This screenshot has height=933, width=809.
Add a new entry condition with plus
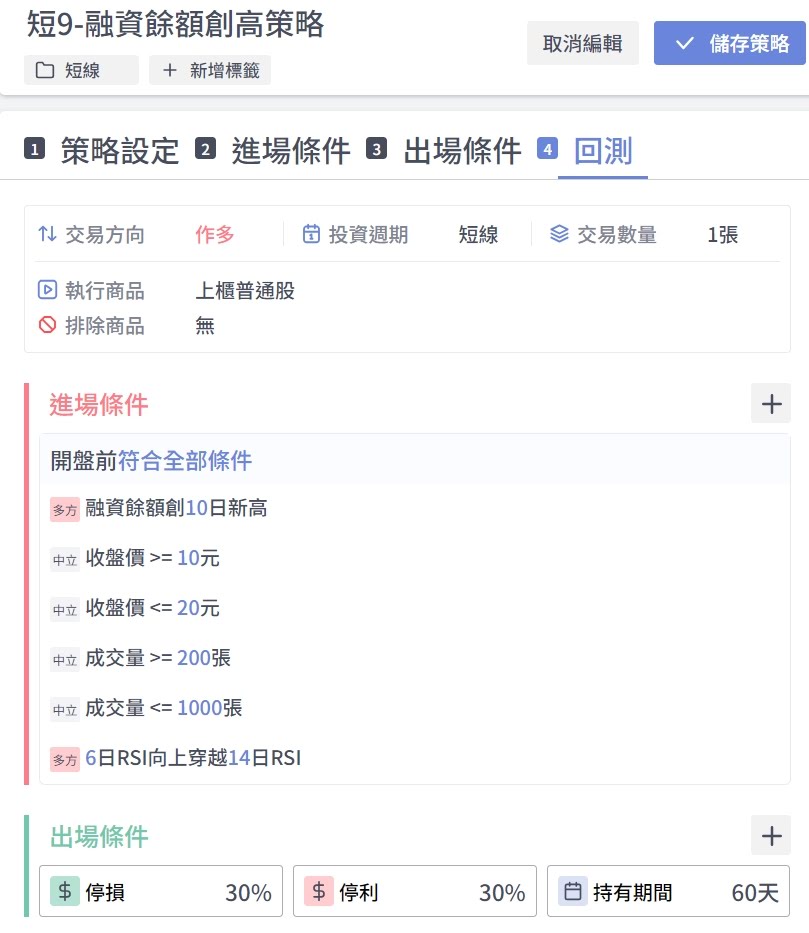pos(770,403)
